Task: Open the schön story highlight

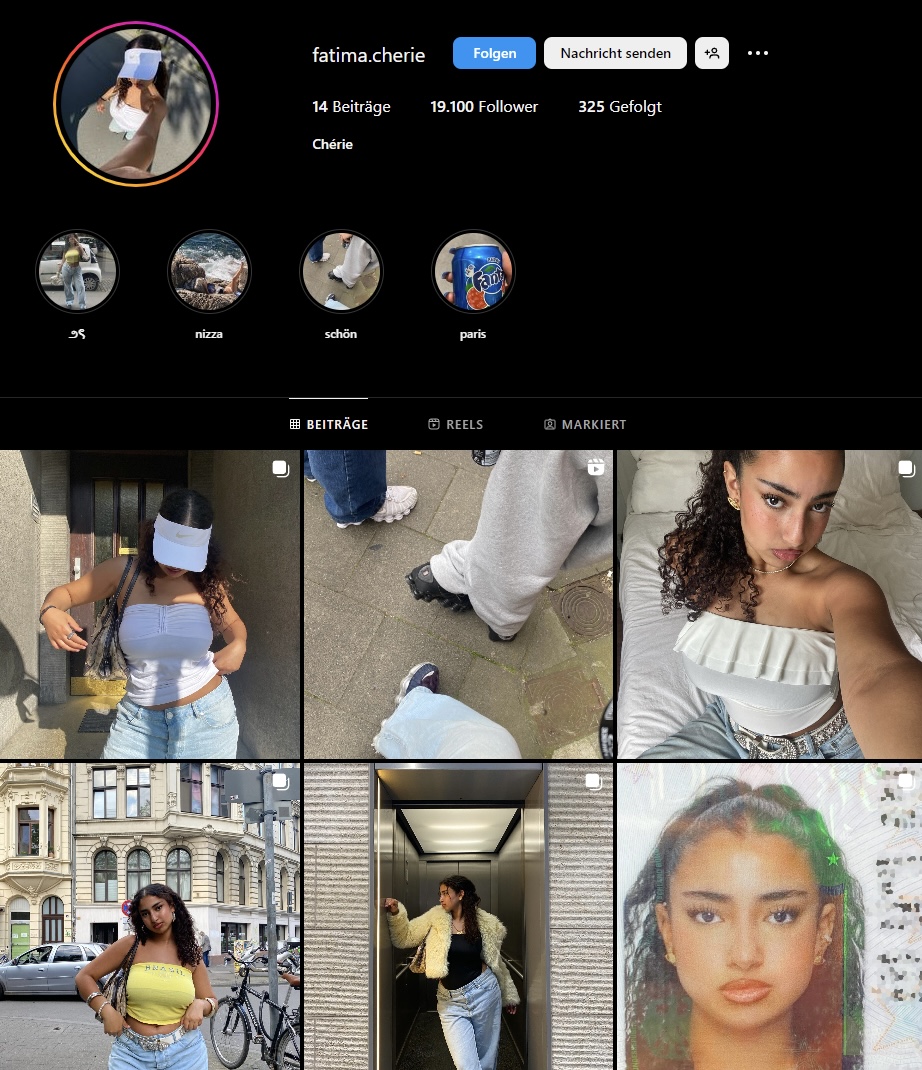Action: pos(341,272)
